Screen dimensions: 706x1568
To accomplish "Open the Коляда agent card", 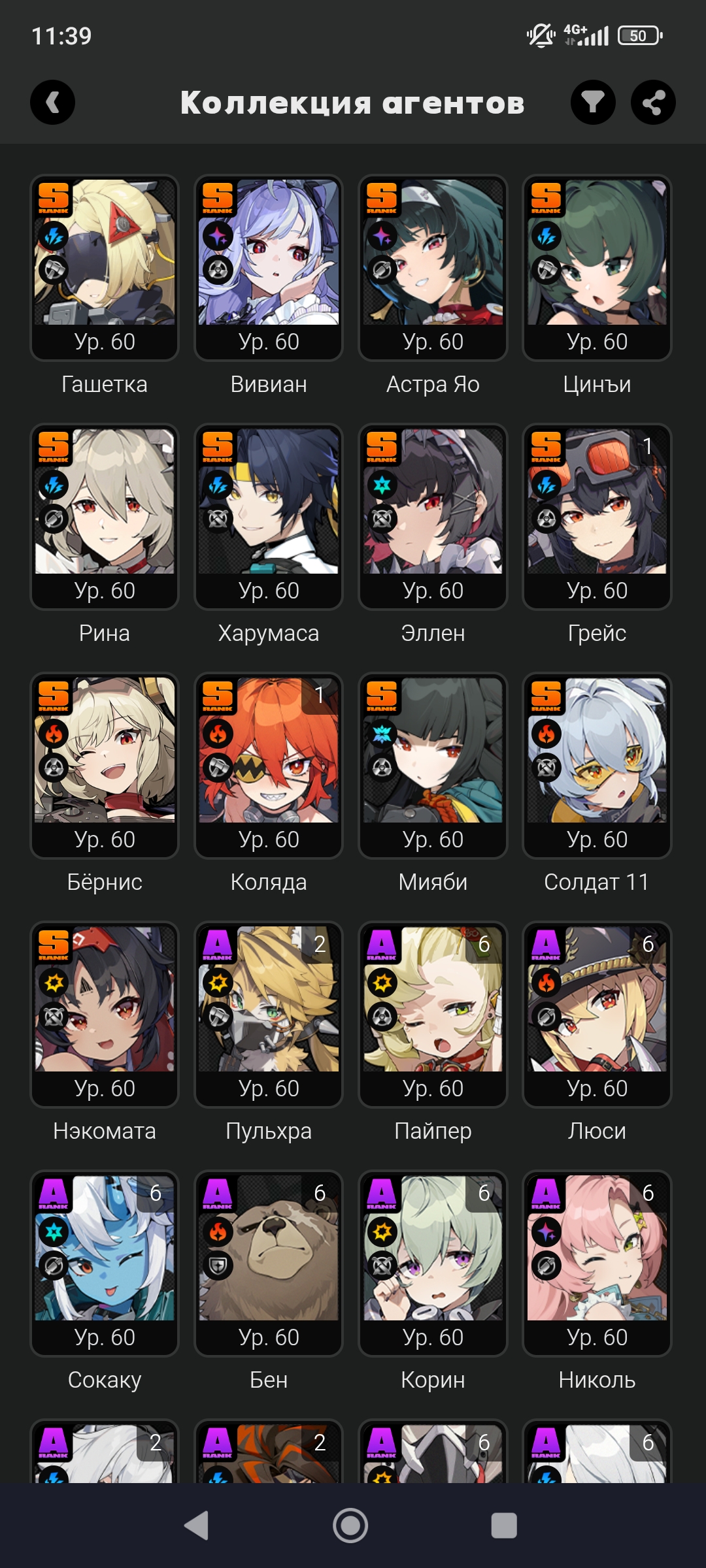I will pos(269,766).
